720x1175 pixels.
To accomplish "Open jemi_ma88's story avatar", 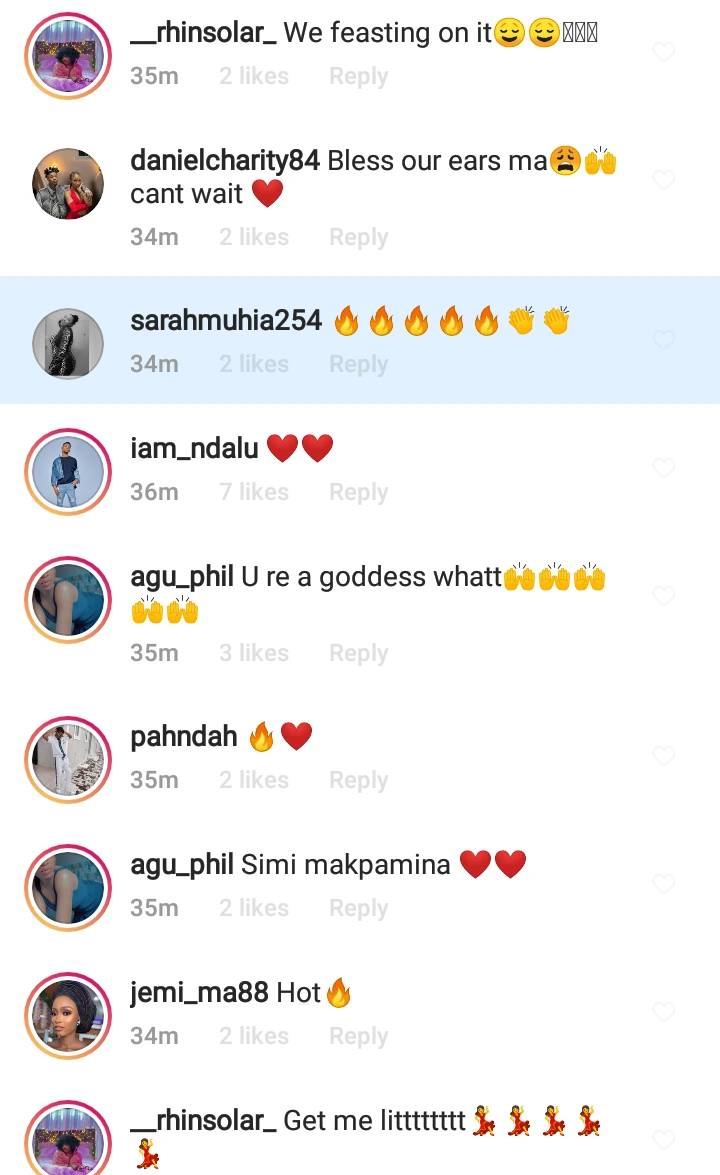I will tap(68, 1015).
